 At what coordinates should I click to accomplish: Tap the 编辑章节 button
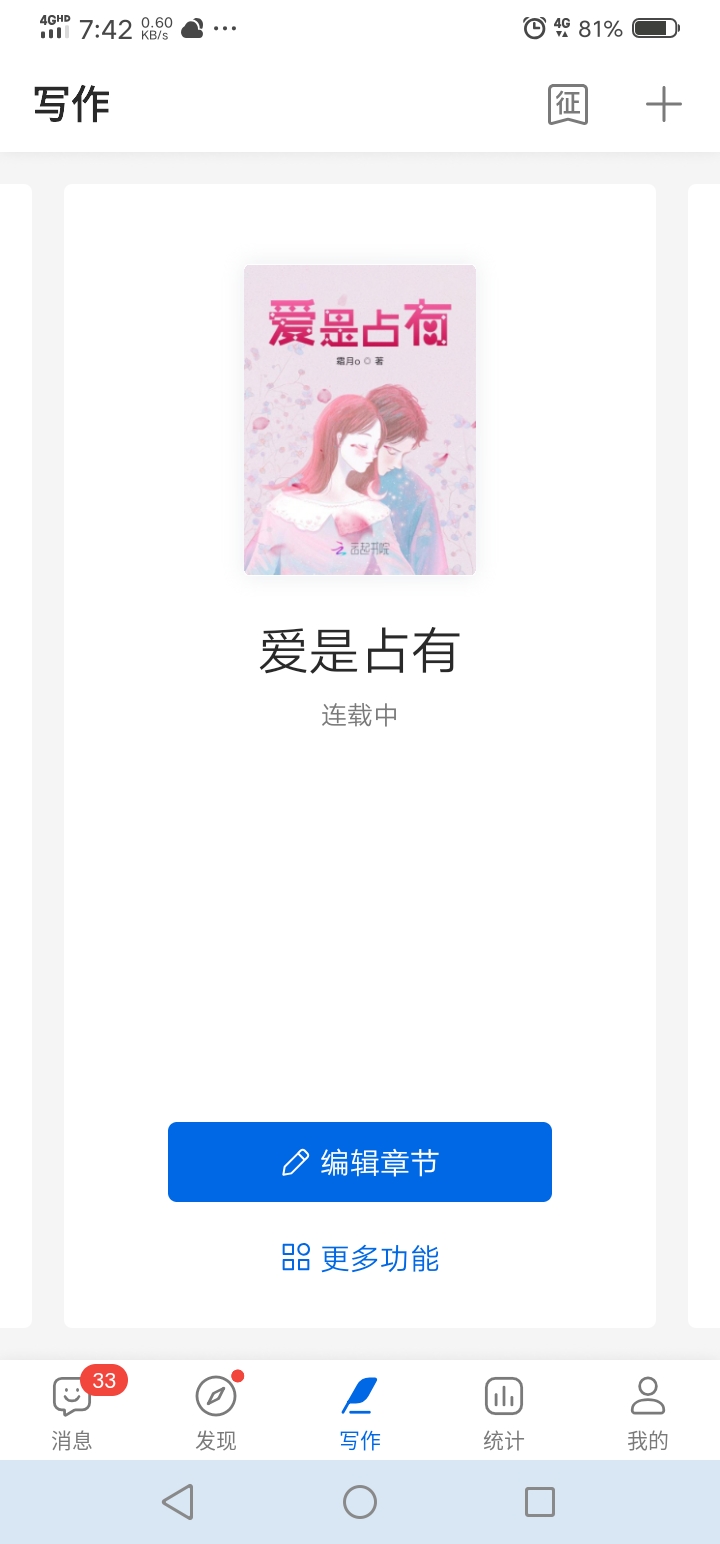point(360,1162)
